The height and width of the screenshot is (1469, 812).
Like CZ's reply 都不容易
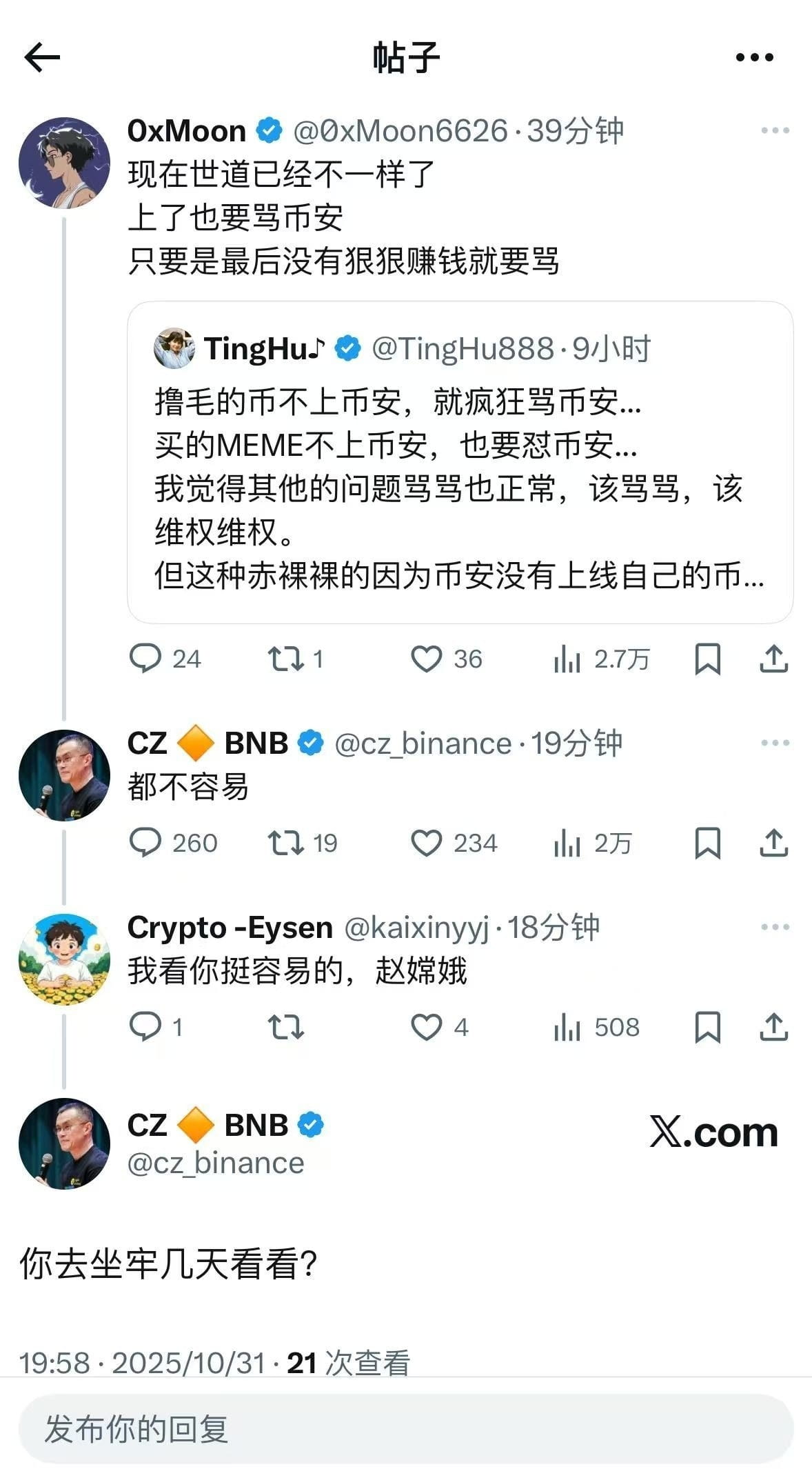(x=427, y=843)
